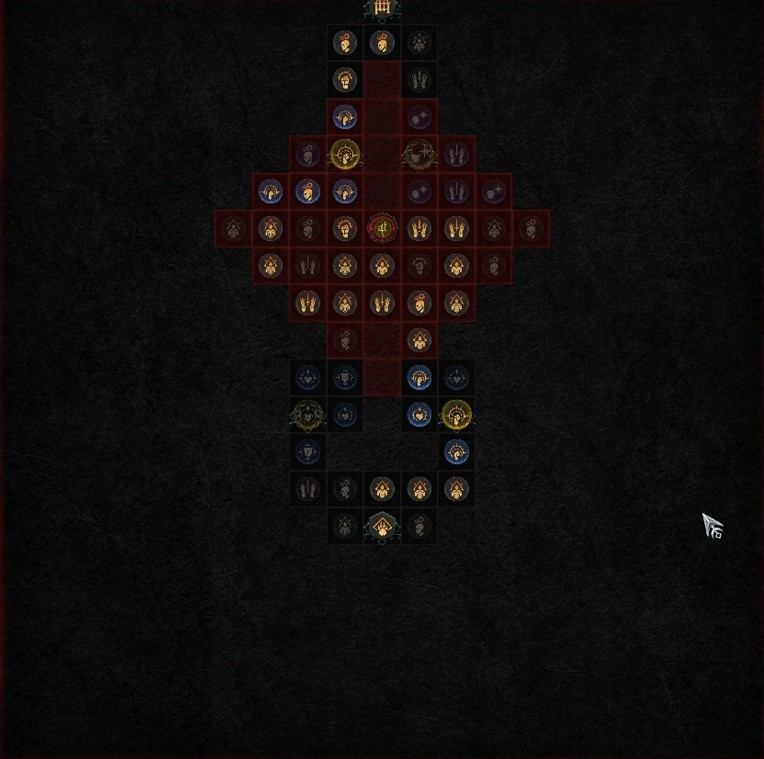Select the glowing gold rare node below the red area

click(456, 414)
